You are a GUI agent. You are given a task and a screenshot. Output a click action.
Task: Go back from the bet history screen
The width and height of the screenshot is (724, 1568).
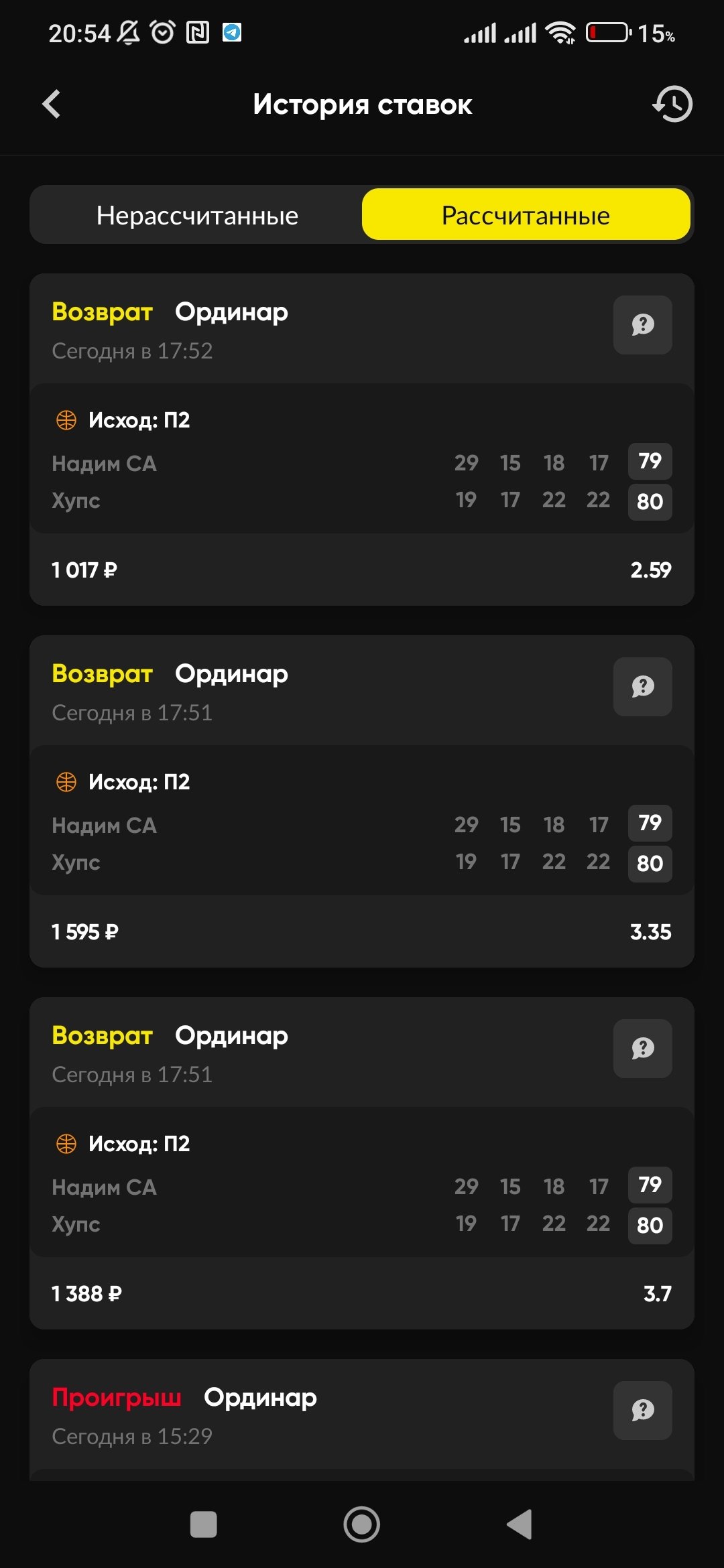(x=52, y=105)
